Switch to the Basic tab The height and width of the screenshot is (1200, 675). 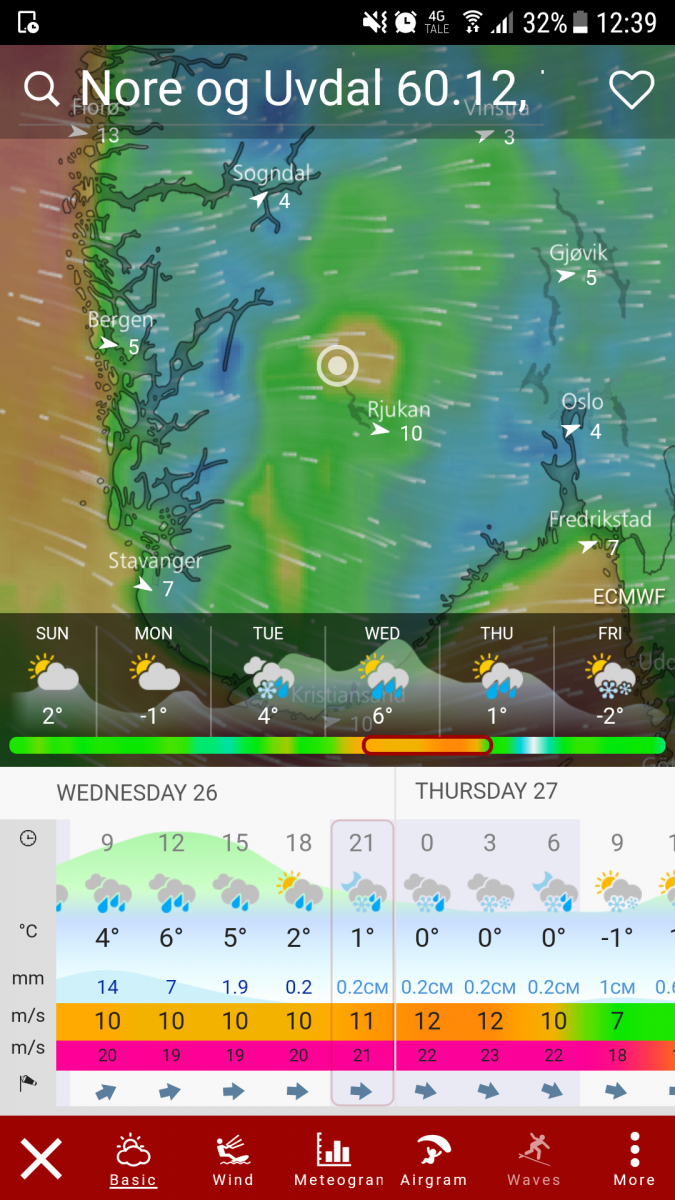pos(133,1160)
